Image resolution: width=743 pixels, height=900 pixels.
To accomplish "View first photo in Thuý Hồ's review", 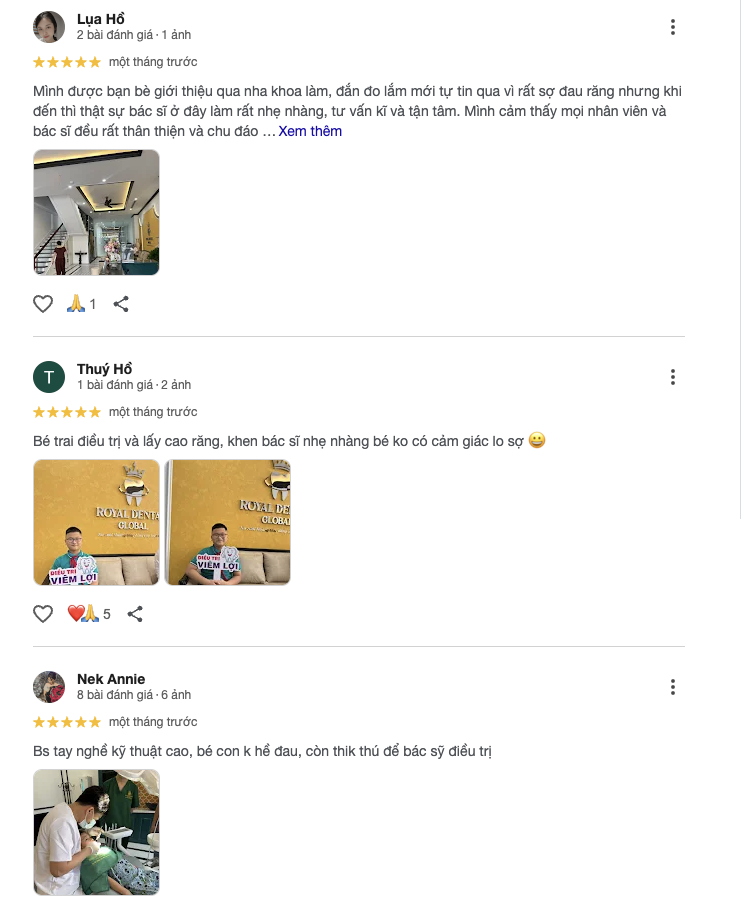I will [x=96, y=522].
